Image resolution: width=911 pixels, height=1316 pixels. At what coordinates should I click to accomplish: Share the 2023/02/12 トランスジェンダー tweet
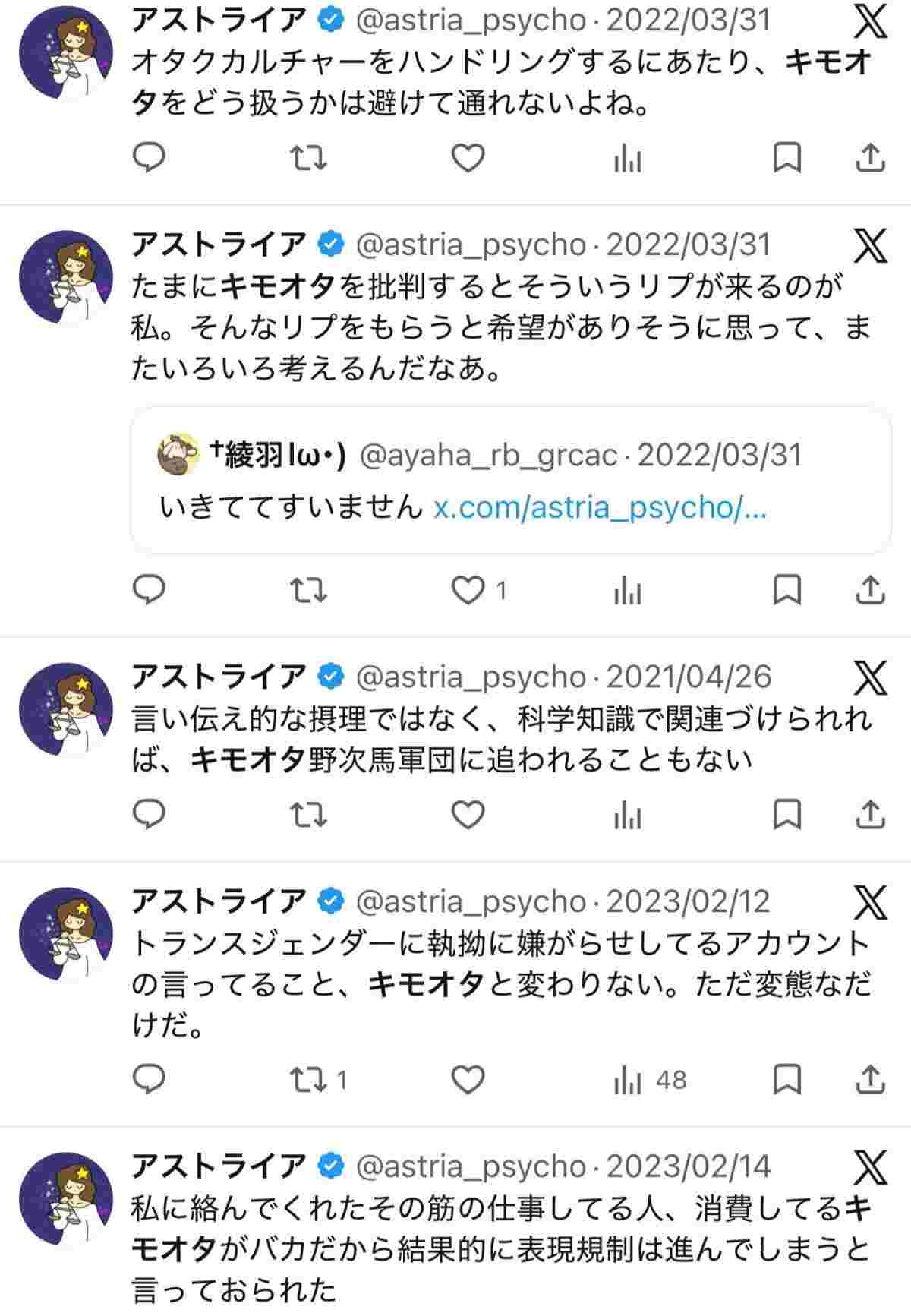870,1079
